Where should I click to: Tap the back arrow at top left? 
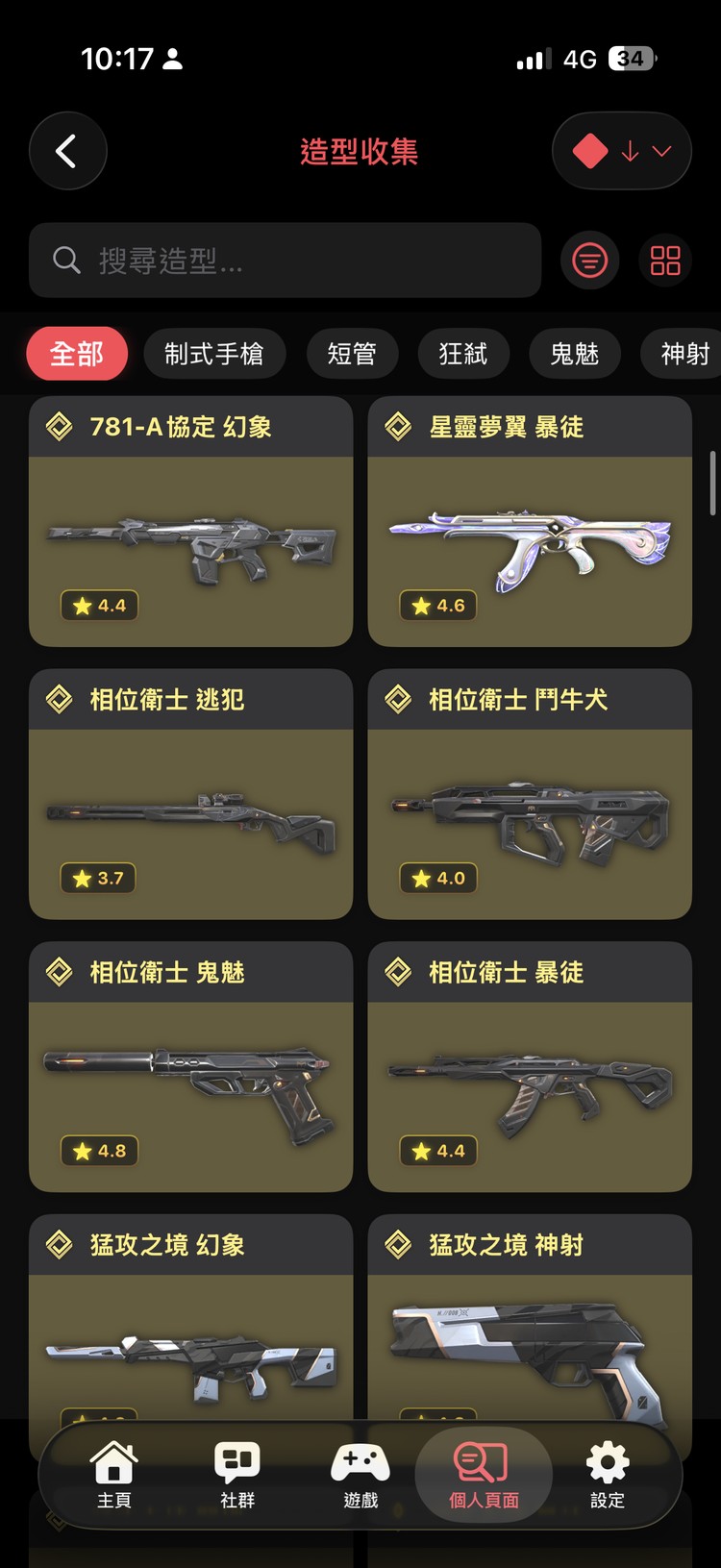[67, 151]
